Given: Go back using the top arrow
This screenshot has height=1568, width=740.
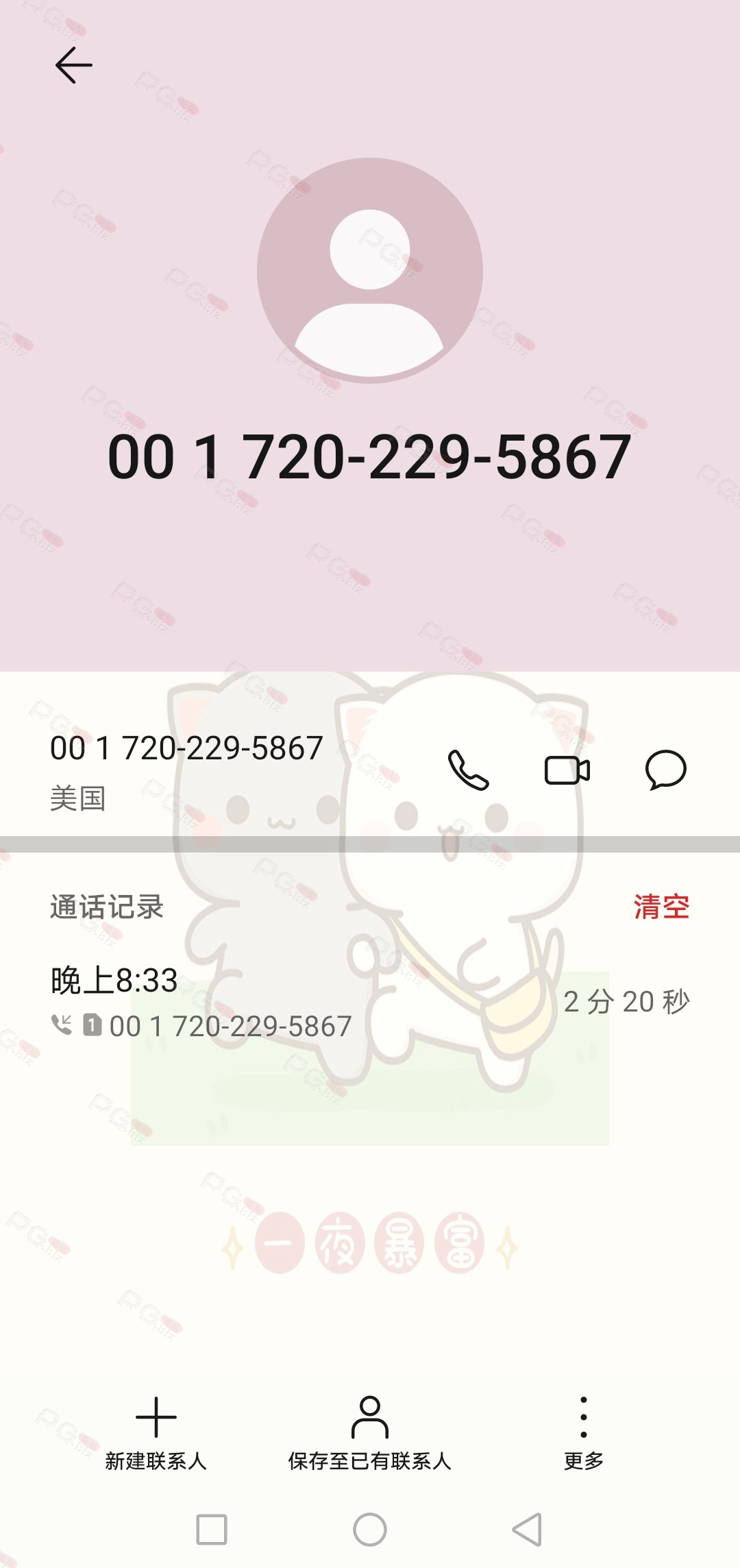Looking at the screenshot, I should pyautogui.click(x=74, y=65).
